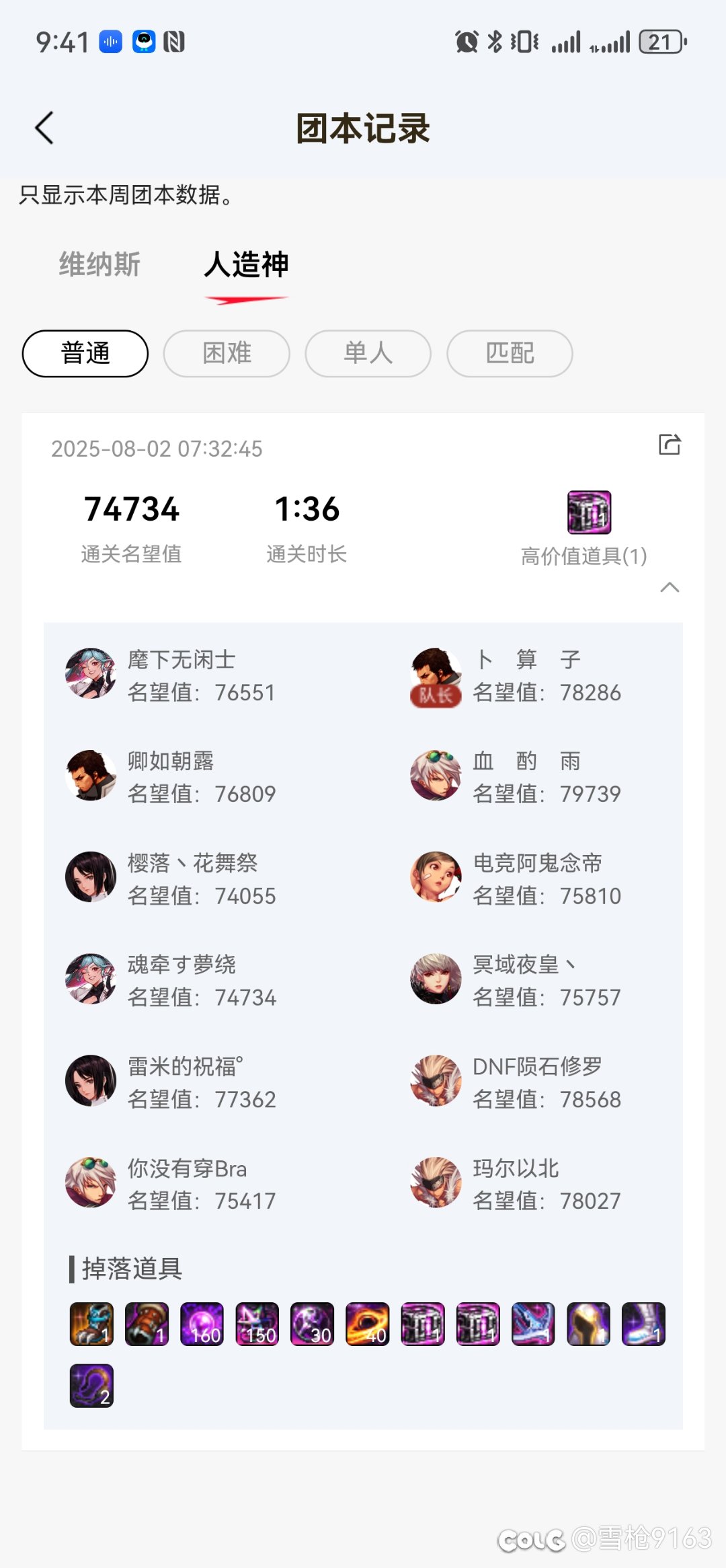Filter by 困难 difficulty
Screen dimensions: 726x1568
227,353
